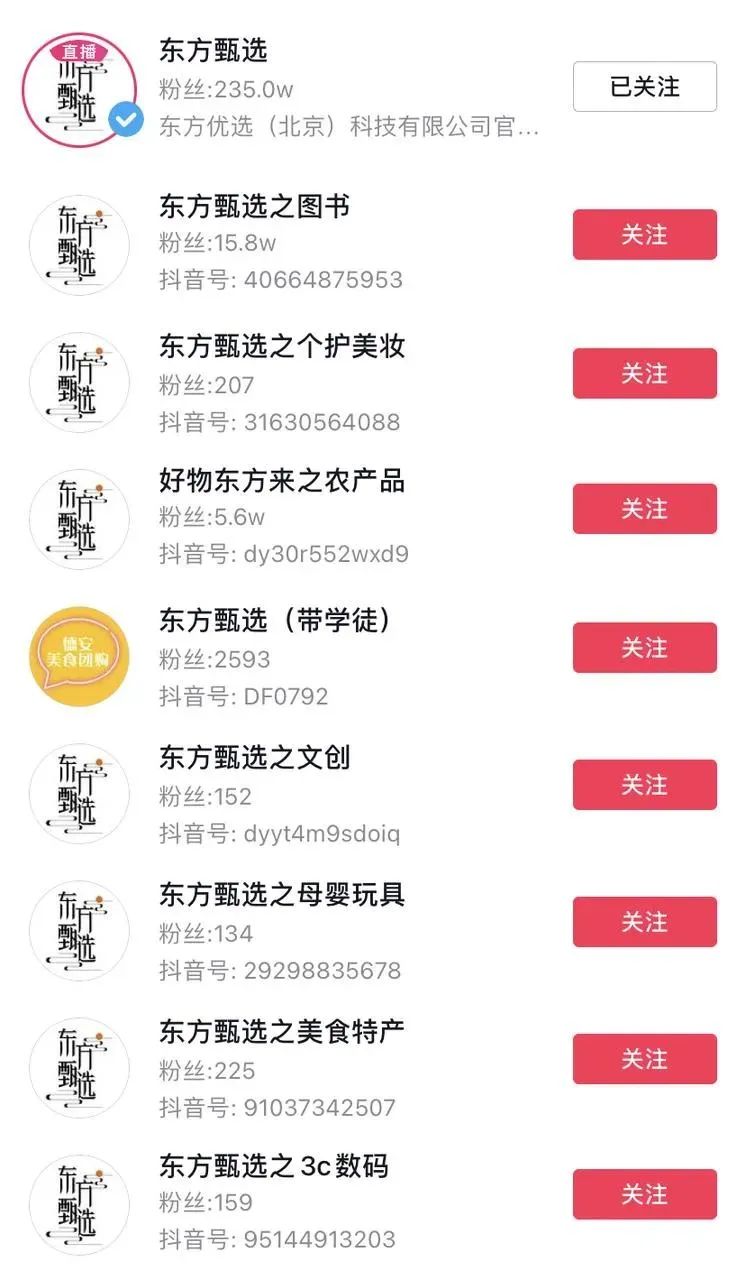Screen dimensions: 746x1280
Task: Follow 东方甄选之 3c 数码 account
Action: 644,1195
